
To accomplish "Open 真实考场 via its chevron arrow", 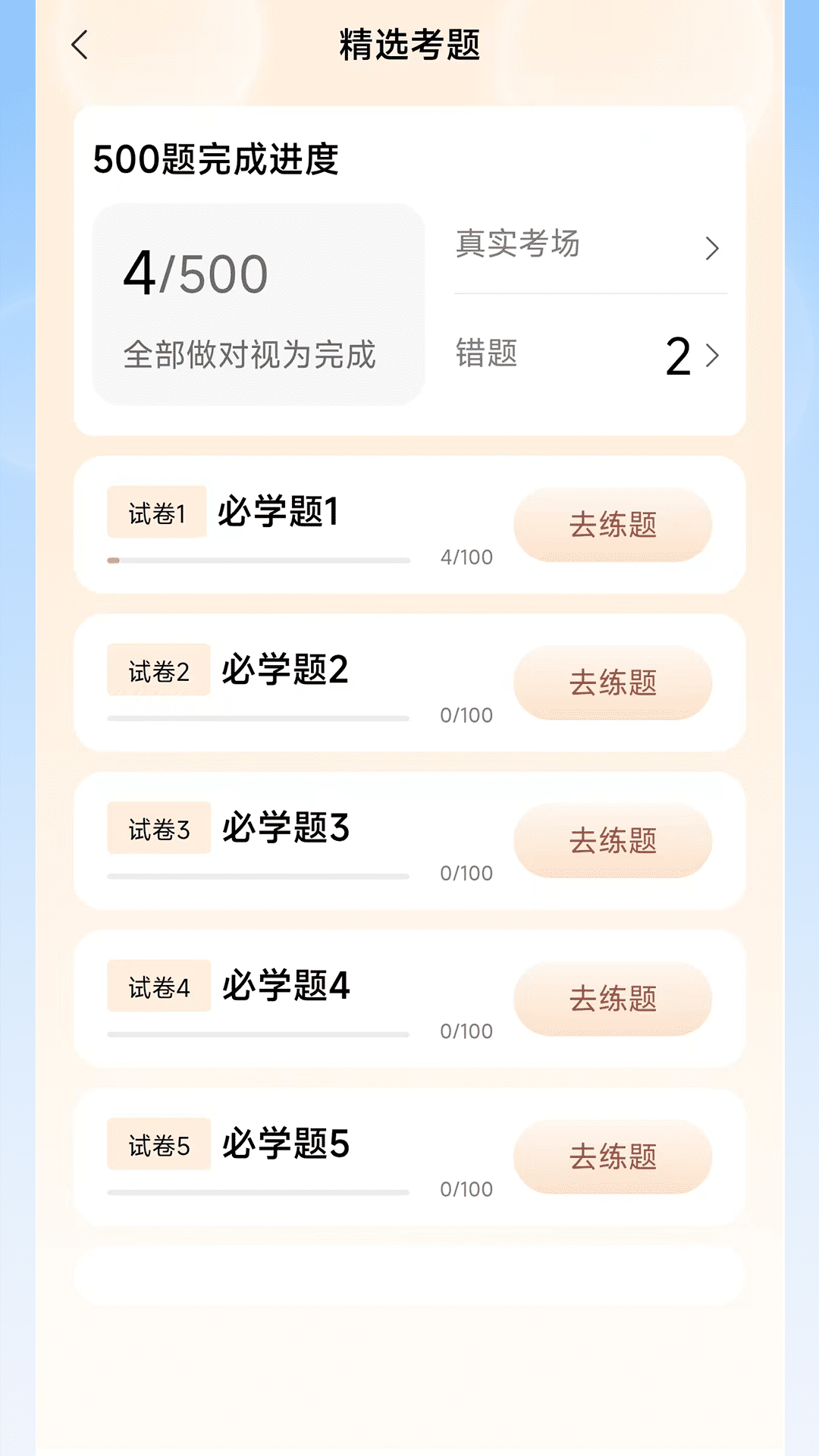I will point(713,248).
